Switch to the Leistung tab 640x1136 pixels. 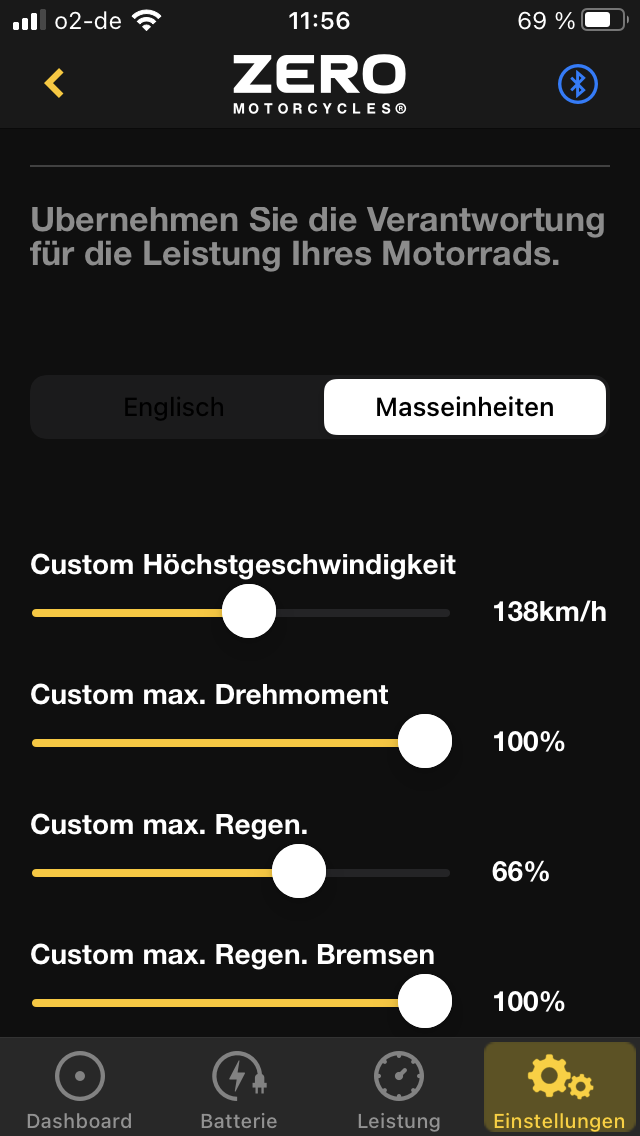399,1090
